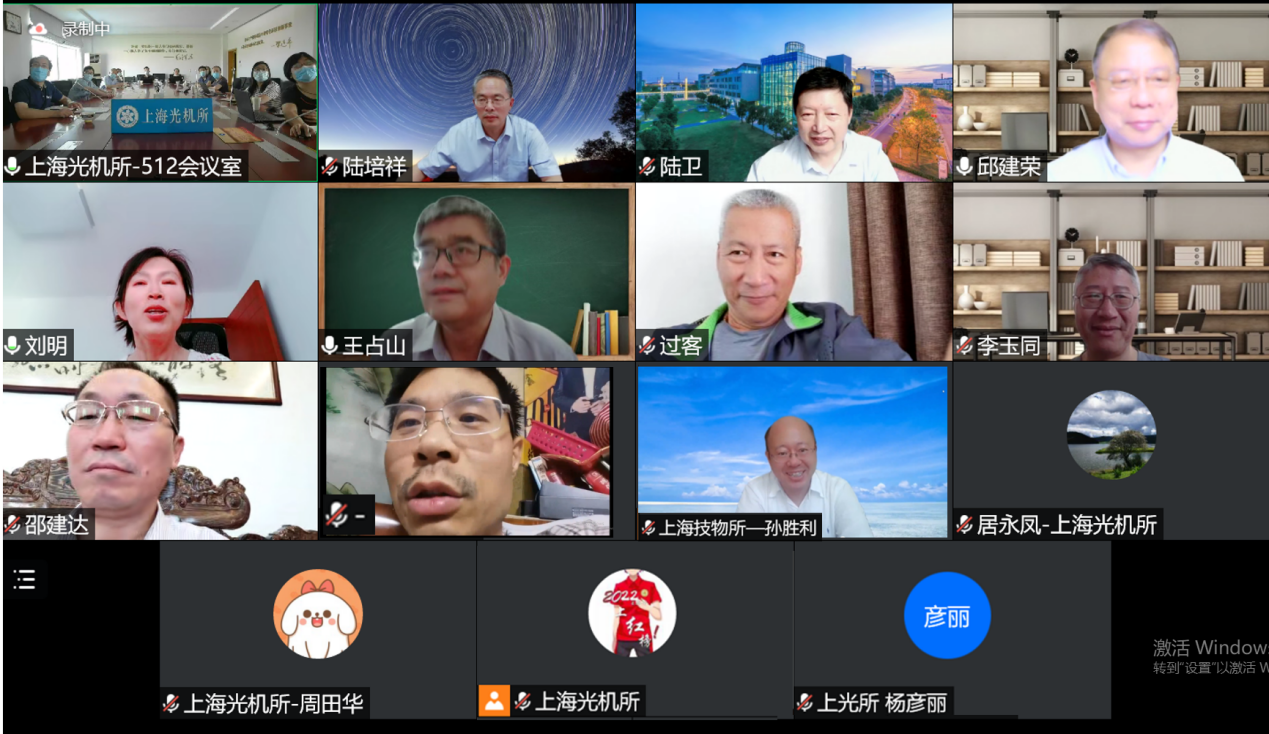Select 陆卫's video tile
Viewport: 1269px width, 734px height.
tap(794, 92)
